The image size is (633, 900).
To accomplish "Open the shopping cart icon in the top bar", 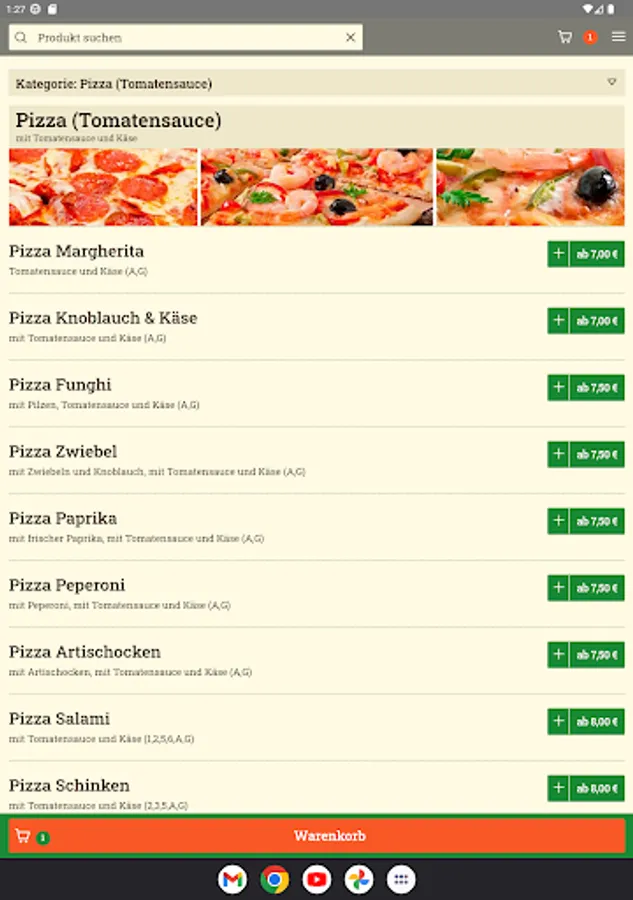I will [x=565, y=37].
